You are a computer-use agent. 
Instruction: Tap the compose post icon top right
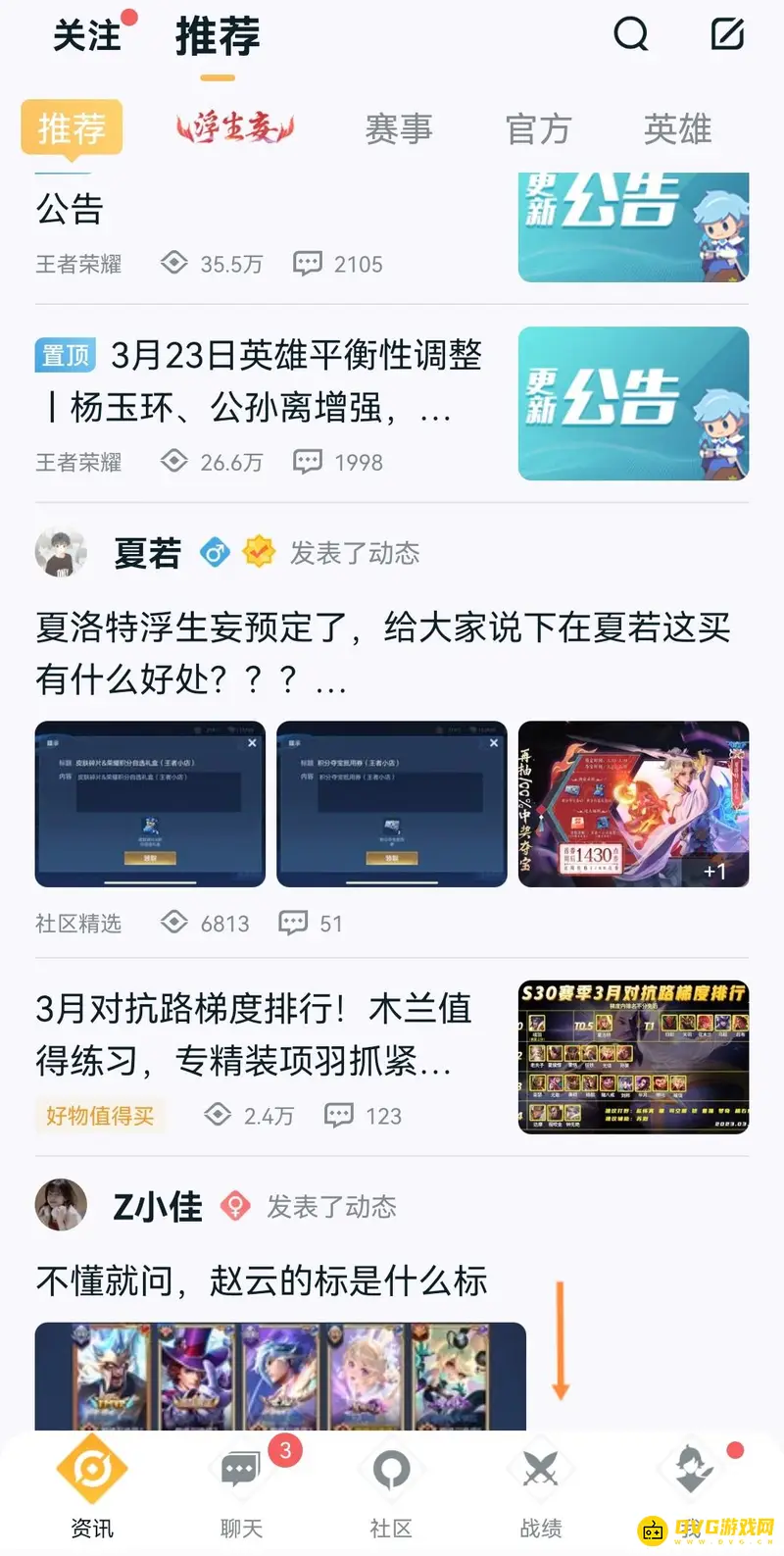[727, 32]
